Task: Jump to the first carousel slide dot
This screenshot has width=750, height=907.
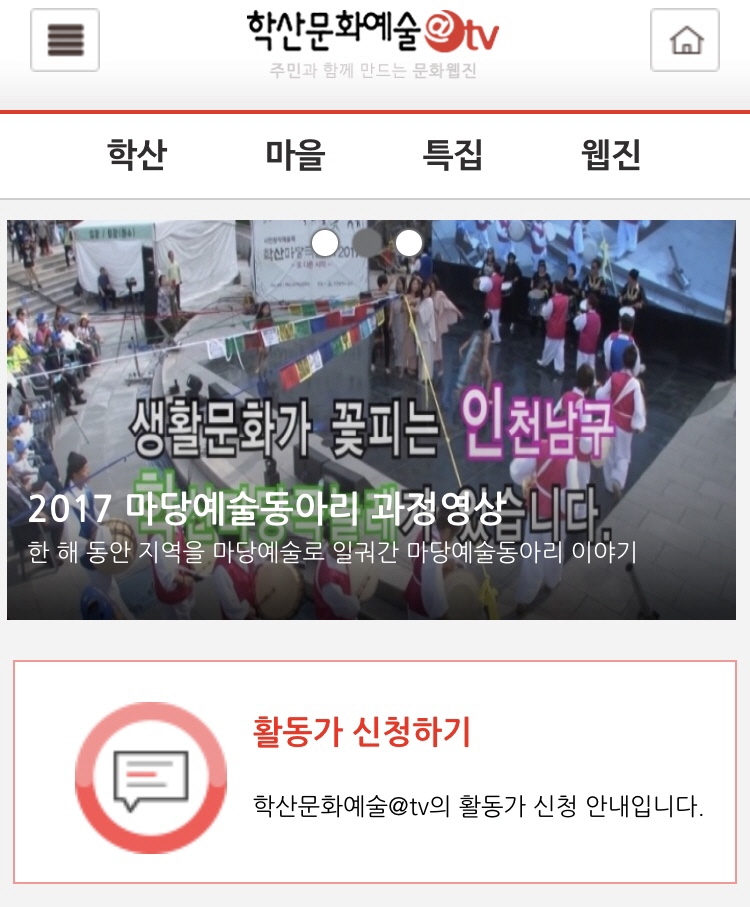Action: coord(325,243)
